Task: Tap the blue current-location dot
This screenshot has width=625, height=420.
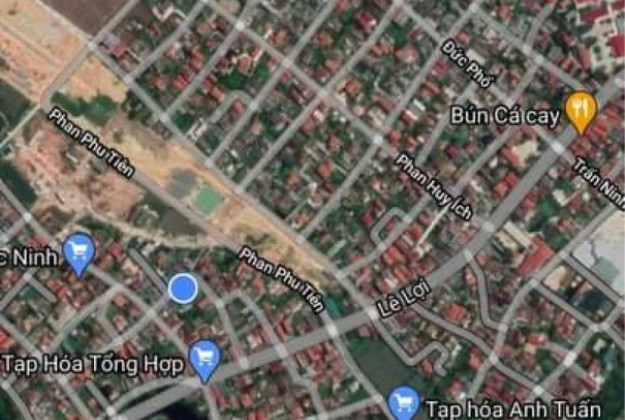Action: point(182,289)
